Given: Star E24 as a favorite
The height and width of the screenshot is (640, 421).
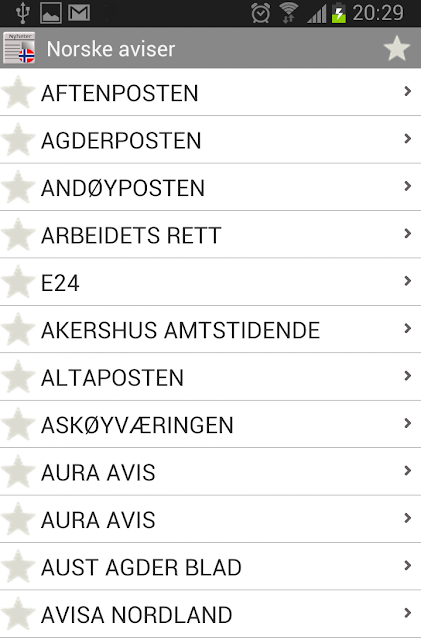Looking at the screenshot, I should point(18,281).
